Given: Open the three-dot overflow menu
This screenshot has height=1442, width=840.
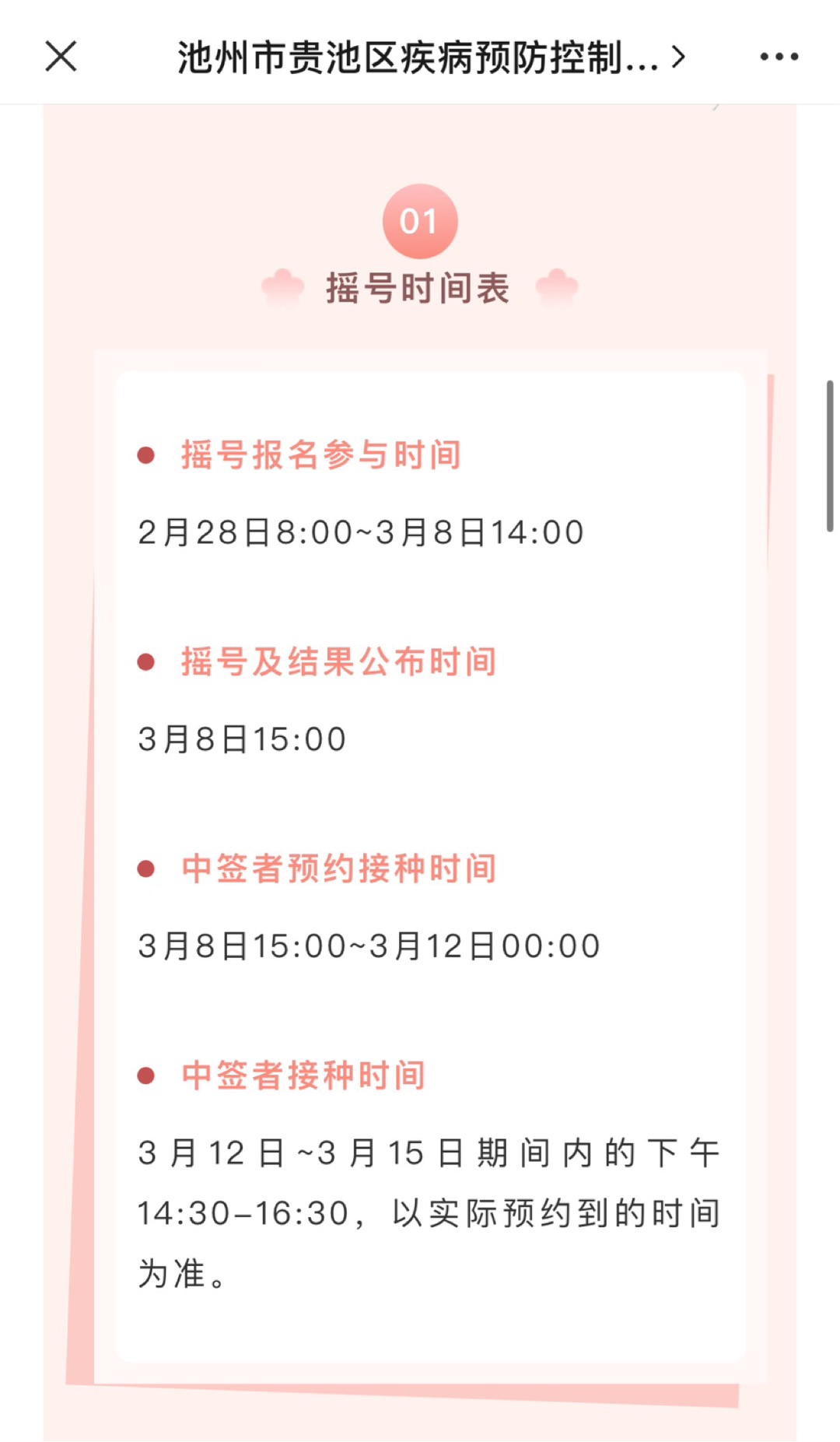Looking at the screenshot, I should (x=779, y=57).
